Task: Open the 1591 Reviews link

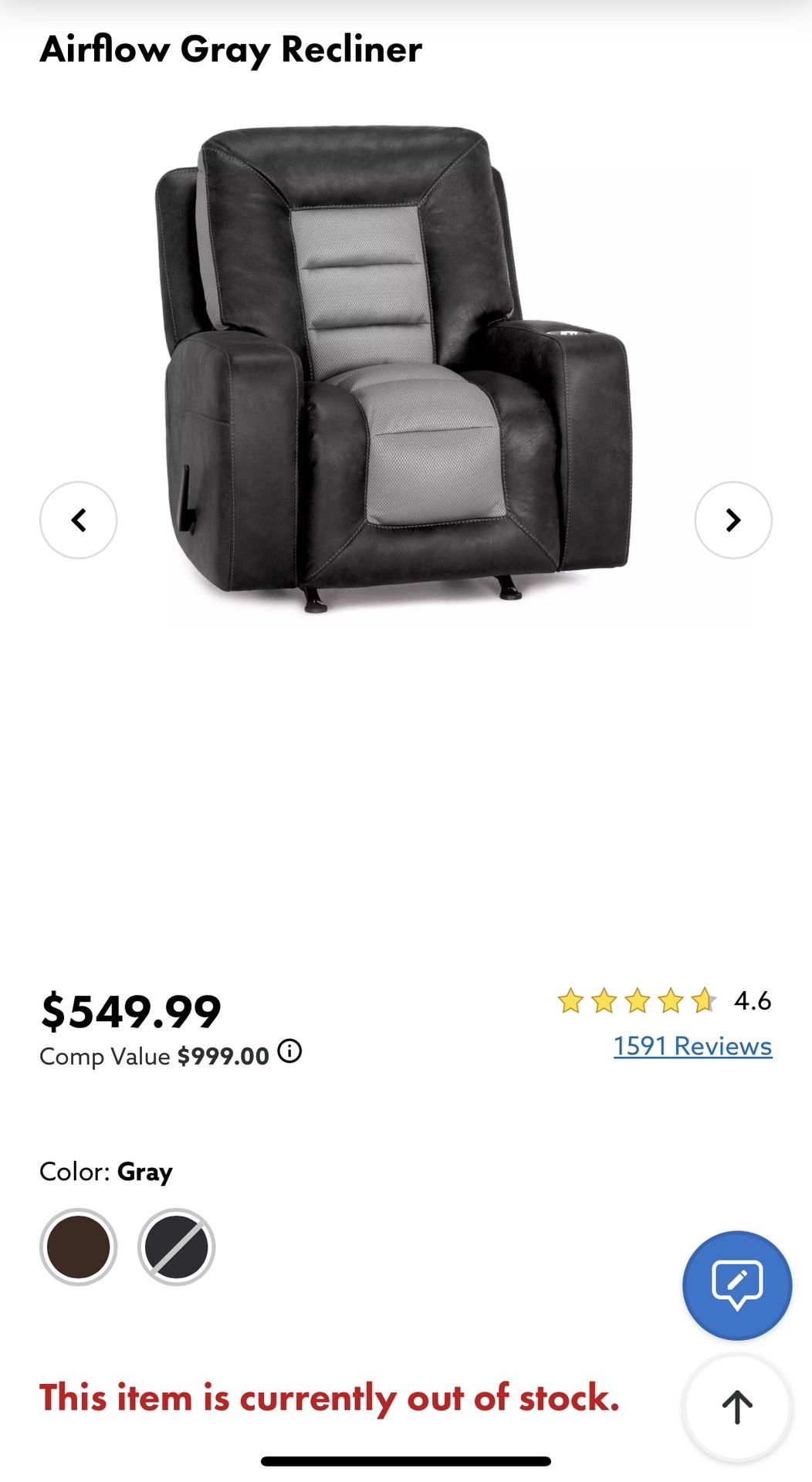Action: pos(692,1046)
